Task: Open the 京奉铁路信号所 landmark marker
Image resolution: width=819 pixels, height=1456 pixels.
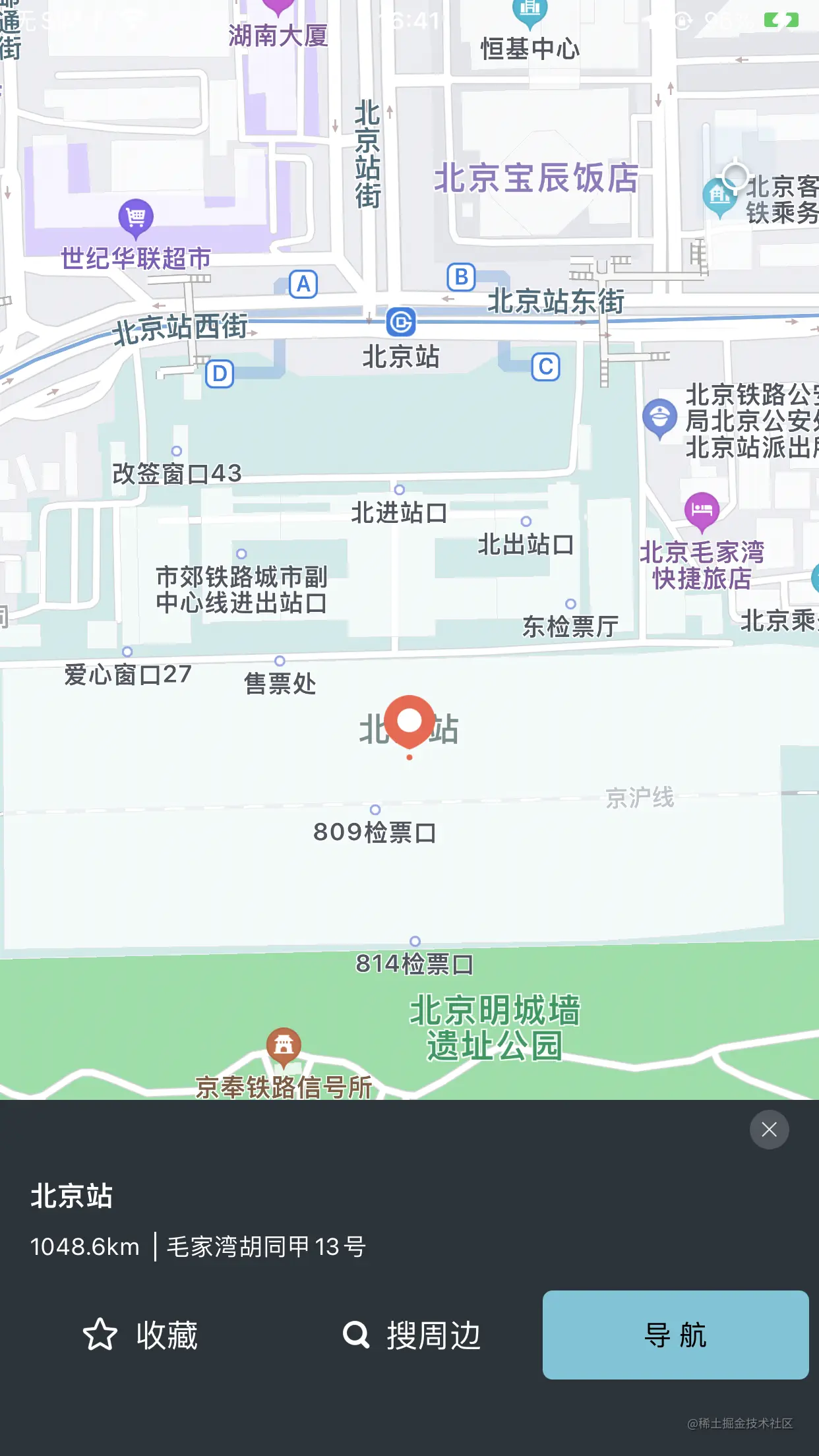Action: (x=284, y=1046)
